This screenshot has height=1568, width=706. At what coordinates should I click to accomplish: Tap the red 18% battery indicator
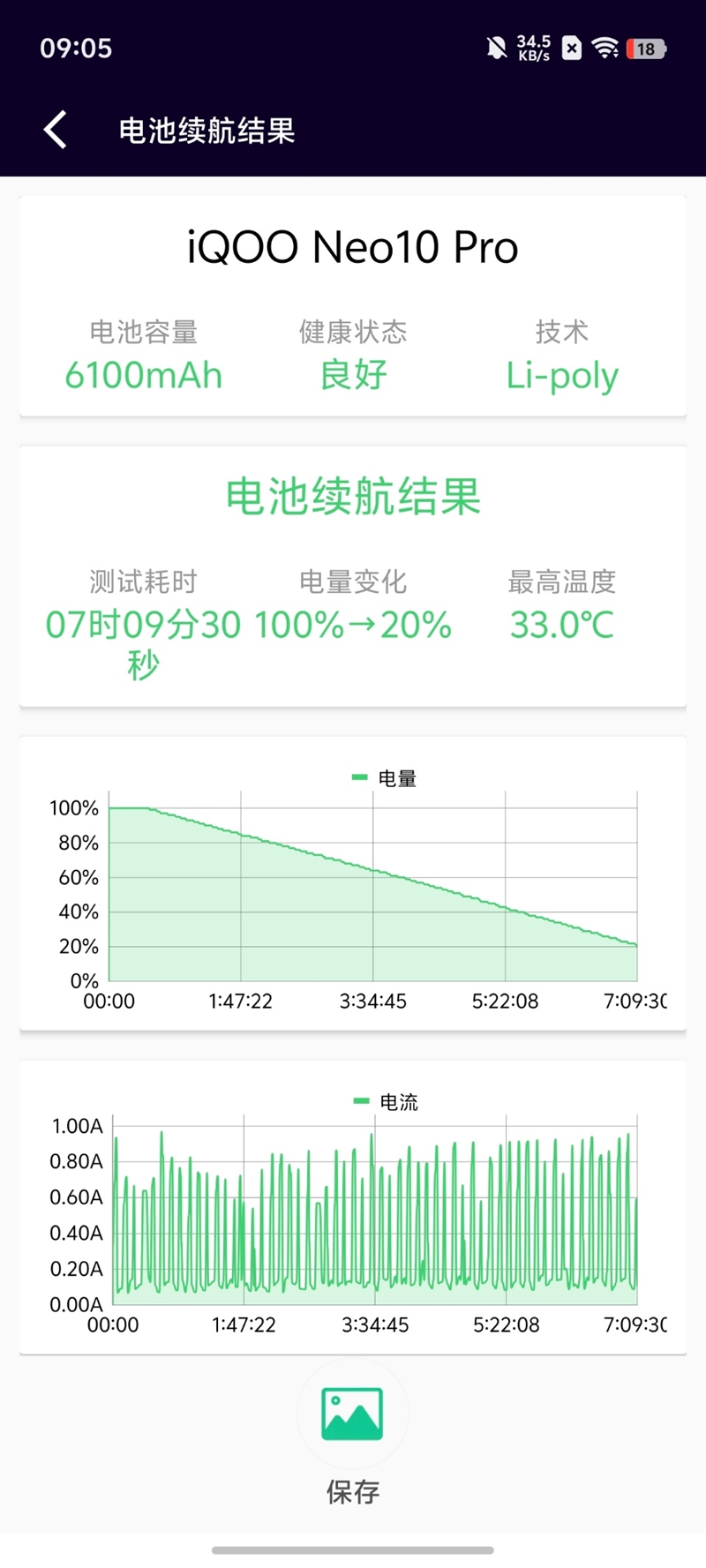click(x=646, y=48)
